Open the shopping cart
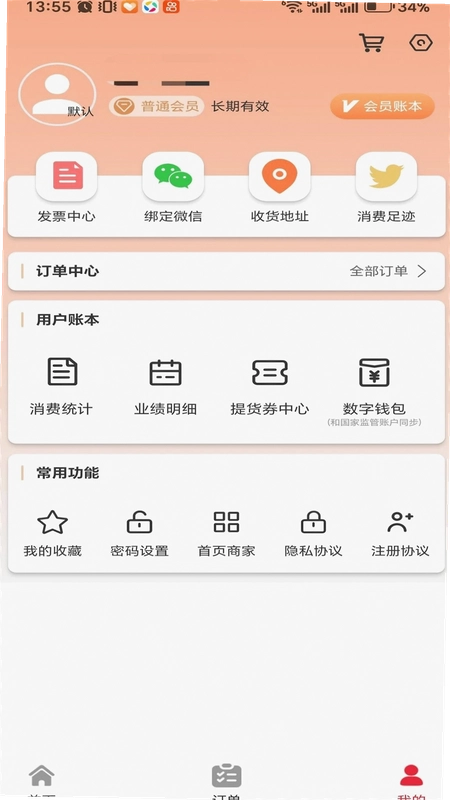This screenshot has height=800, width=450. 371,43
